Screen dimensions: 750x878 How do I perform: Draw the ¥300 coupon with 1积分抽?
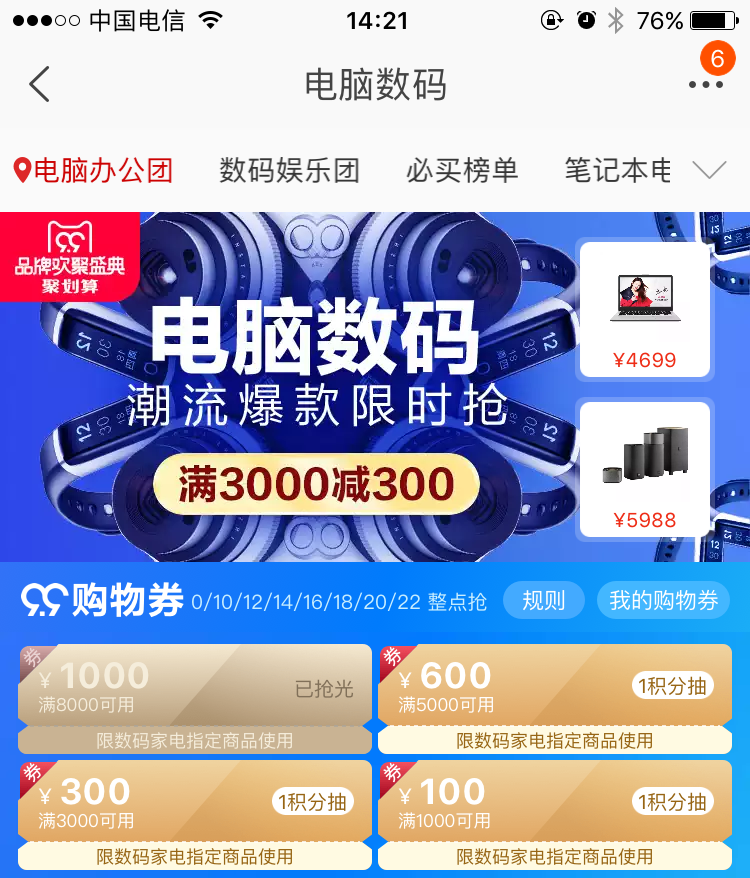coord(313,802)
